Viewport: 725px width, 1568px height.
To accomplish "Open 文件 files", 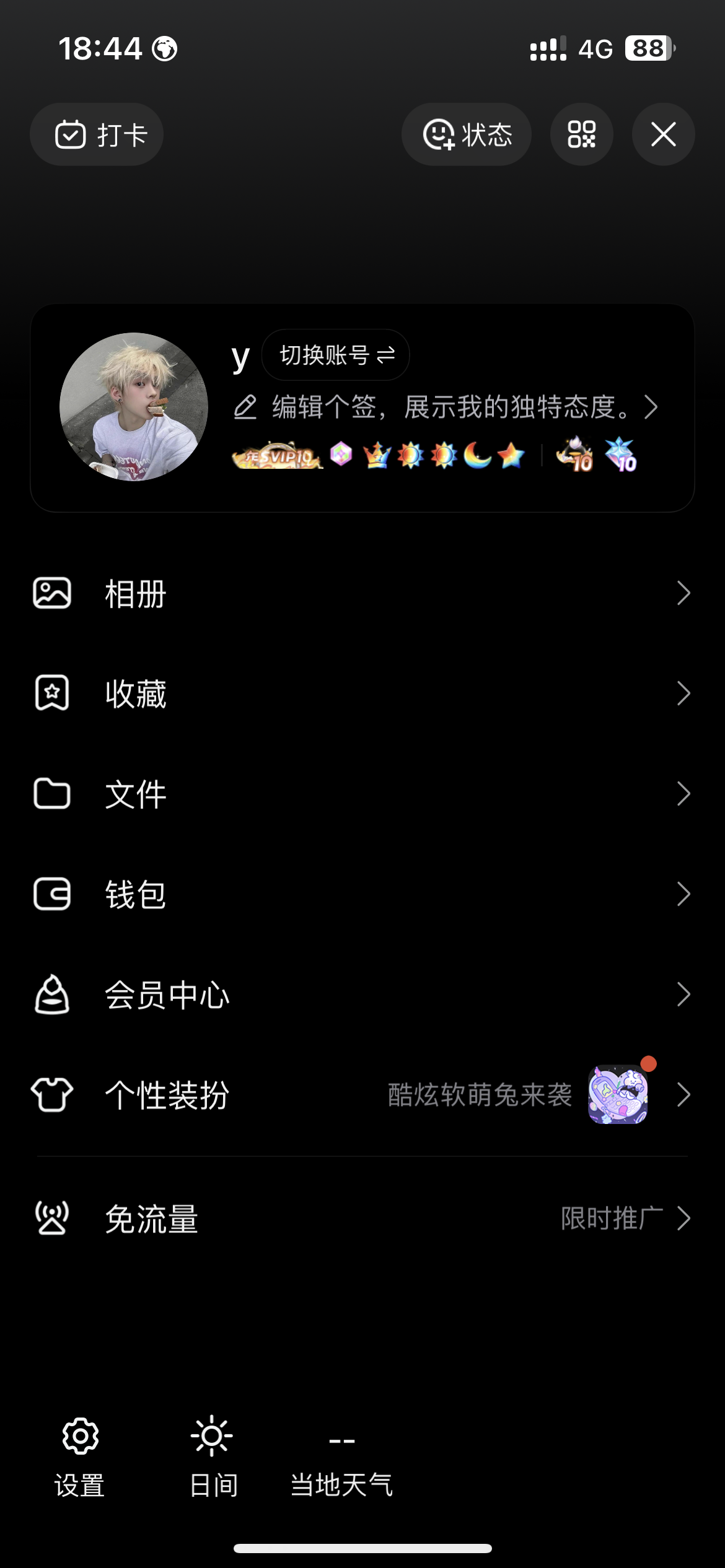I will pos(362,794).
